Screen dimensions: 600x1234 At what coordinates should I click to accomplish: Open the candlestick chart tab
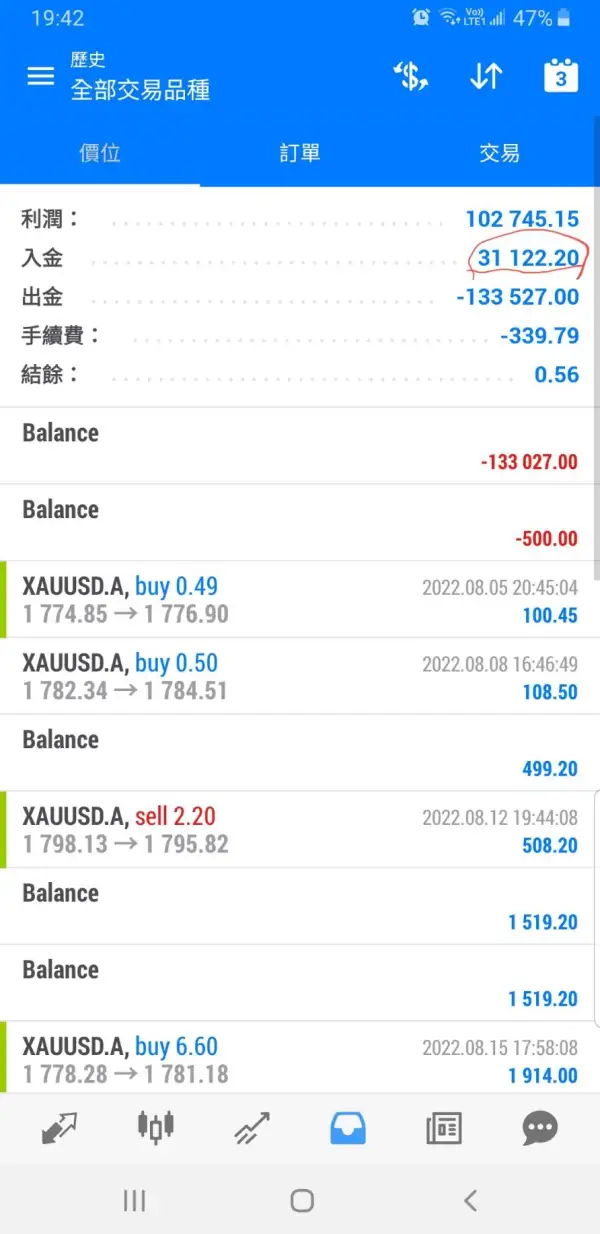coord(155,1128)
